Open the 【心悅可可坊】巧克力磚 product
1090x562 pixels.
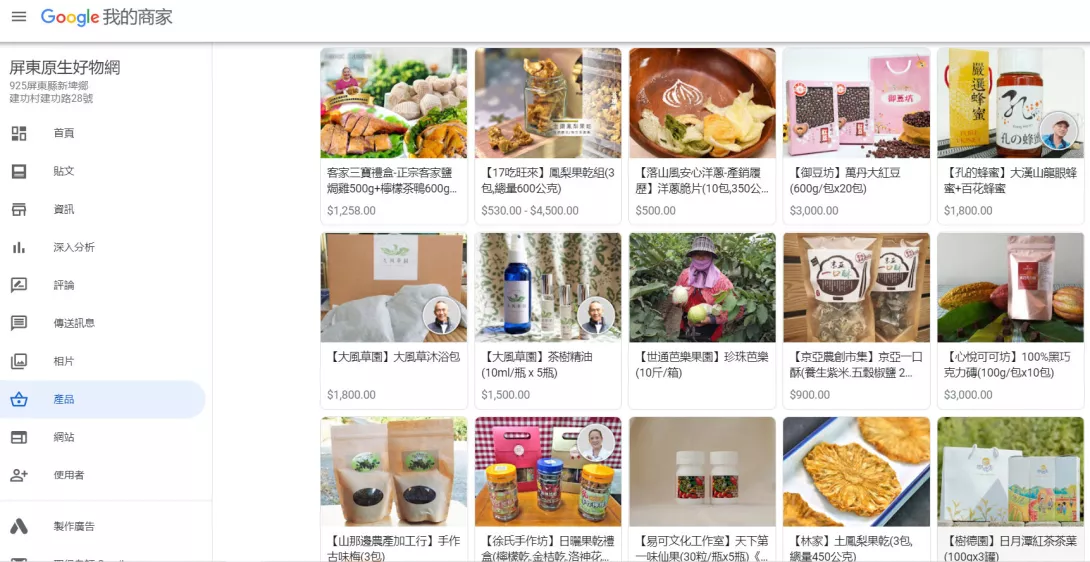[1010, 320]
